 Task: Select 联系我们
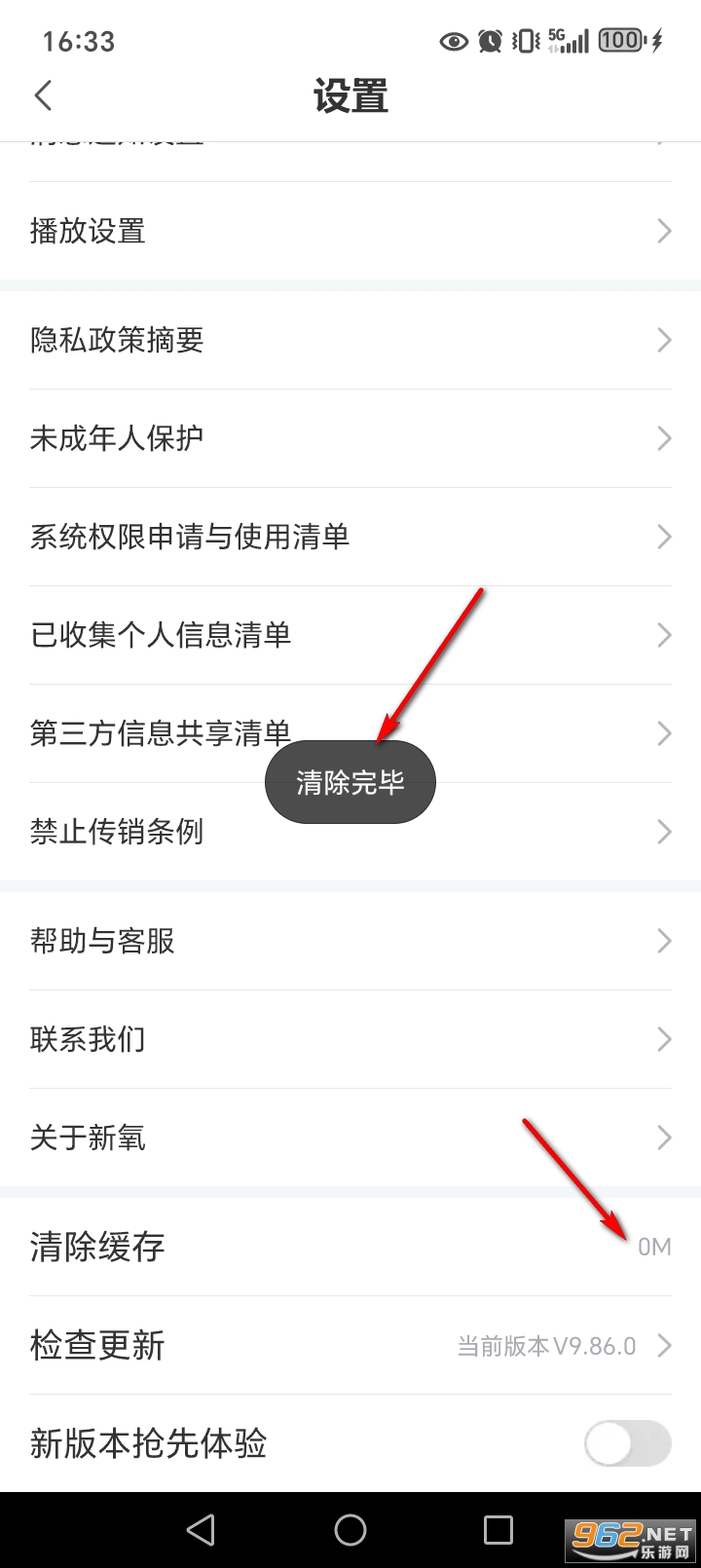(x=350, y=1039)
